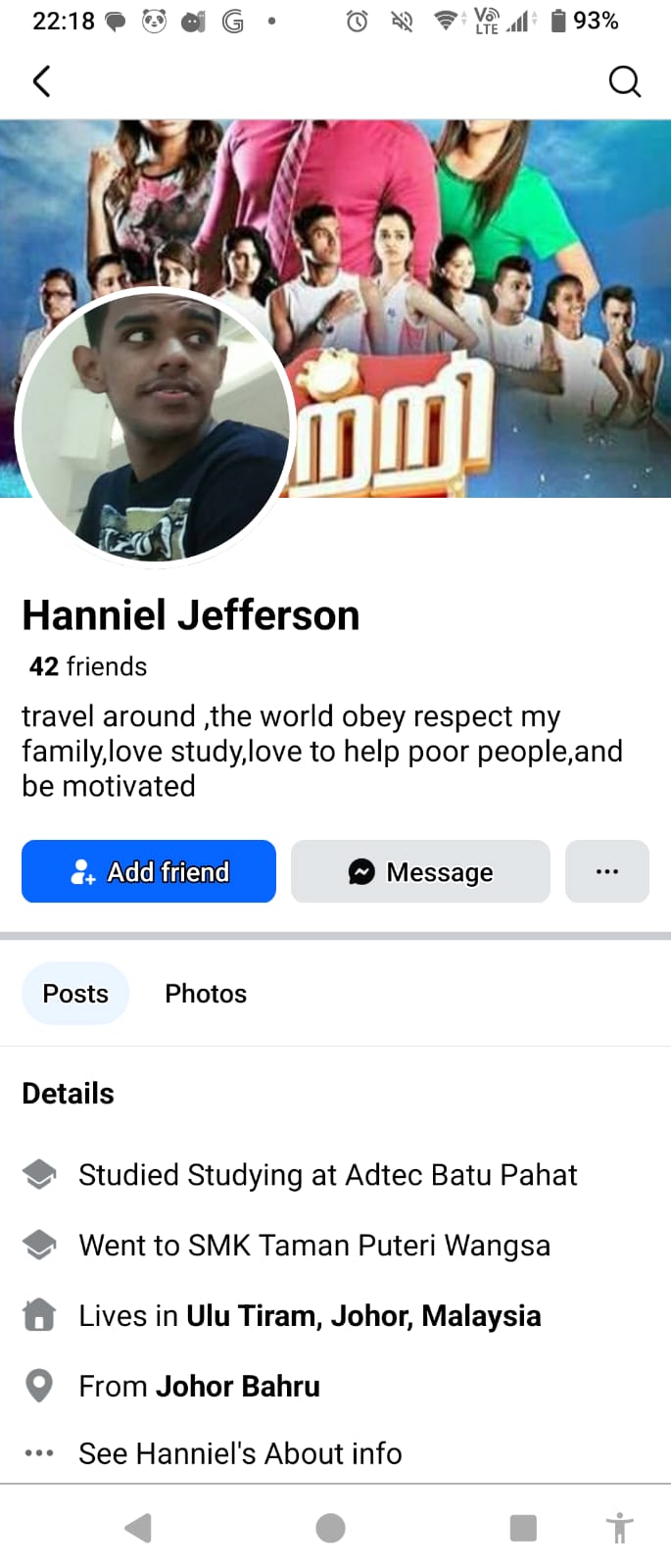Viewport: 671px width, 1568px height.
Task: Open the three-dot more options button
Action: 607,871
